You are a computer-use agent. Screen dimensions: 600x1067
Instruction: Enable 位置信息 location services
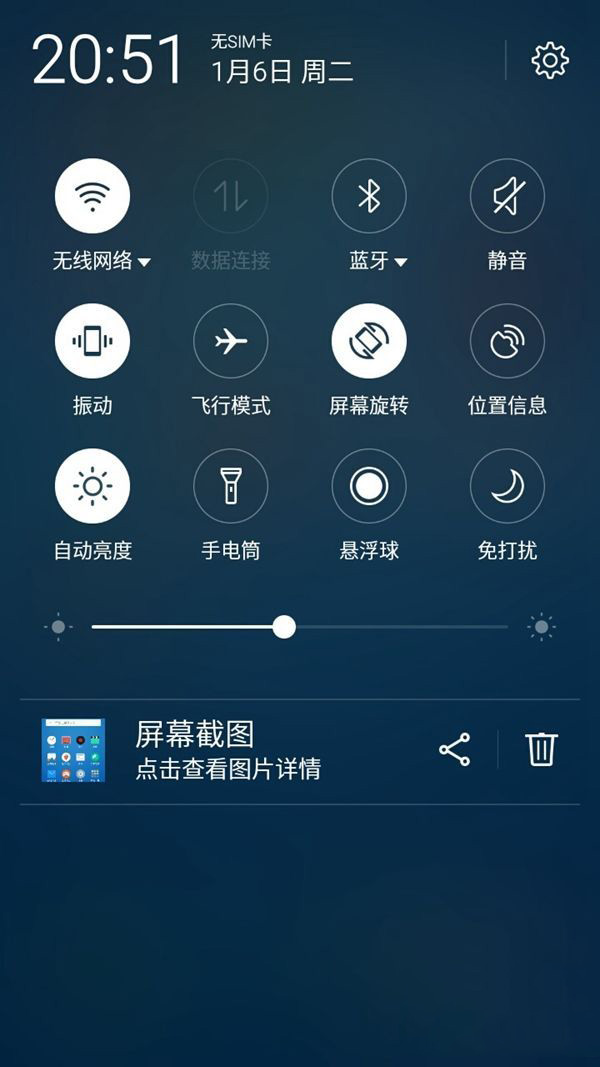[x=507, y=341]
